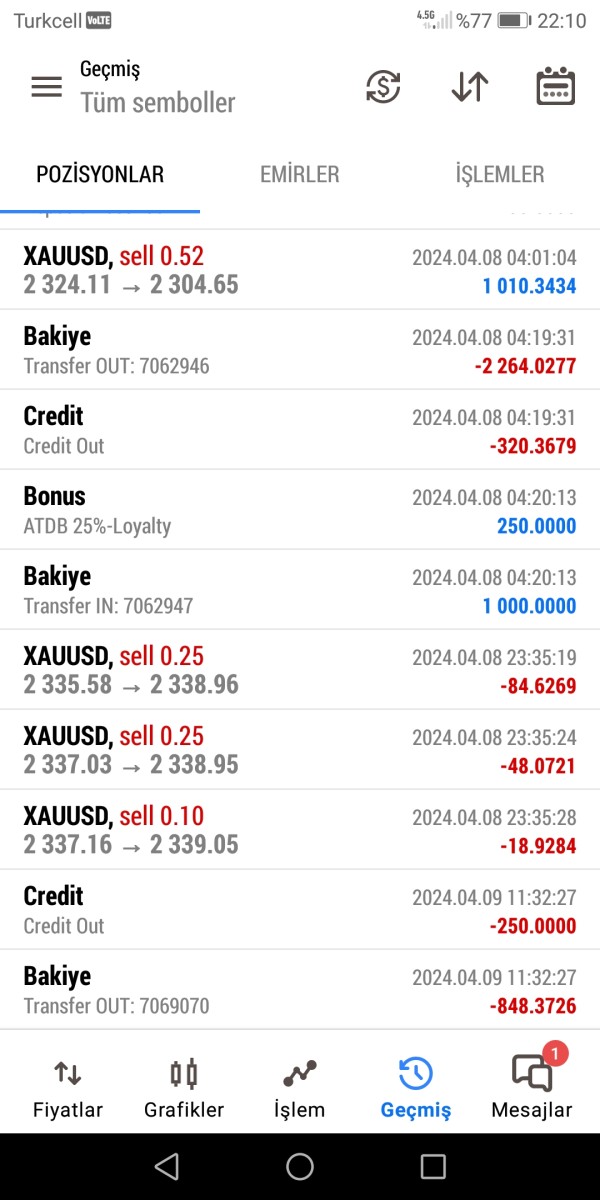600x1200 pixels.
Task: Go to the device home screen
Action: pyautogui.click(x=300, y=1166)
